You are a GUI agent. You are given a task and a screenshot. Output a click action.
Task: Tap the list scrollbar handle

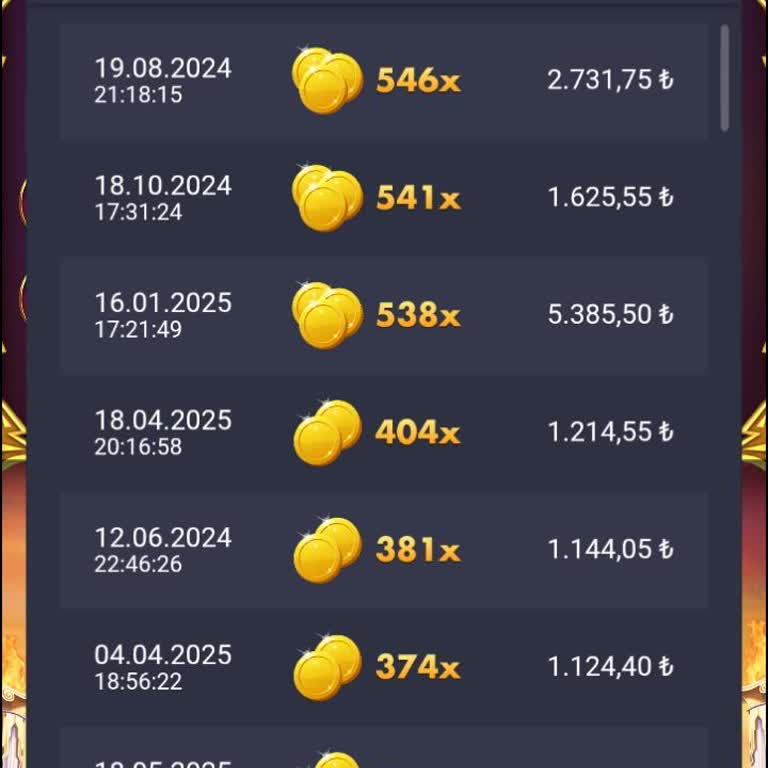coord(725,78)
